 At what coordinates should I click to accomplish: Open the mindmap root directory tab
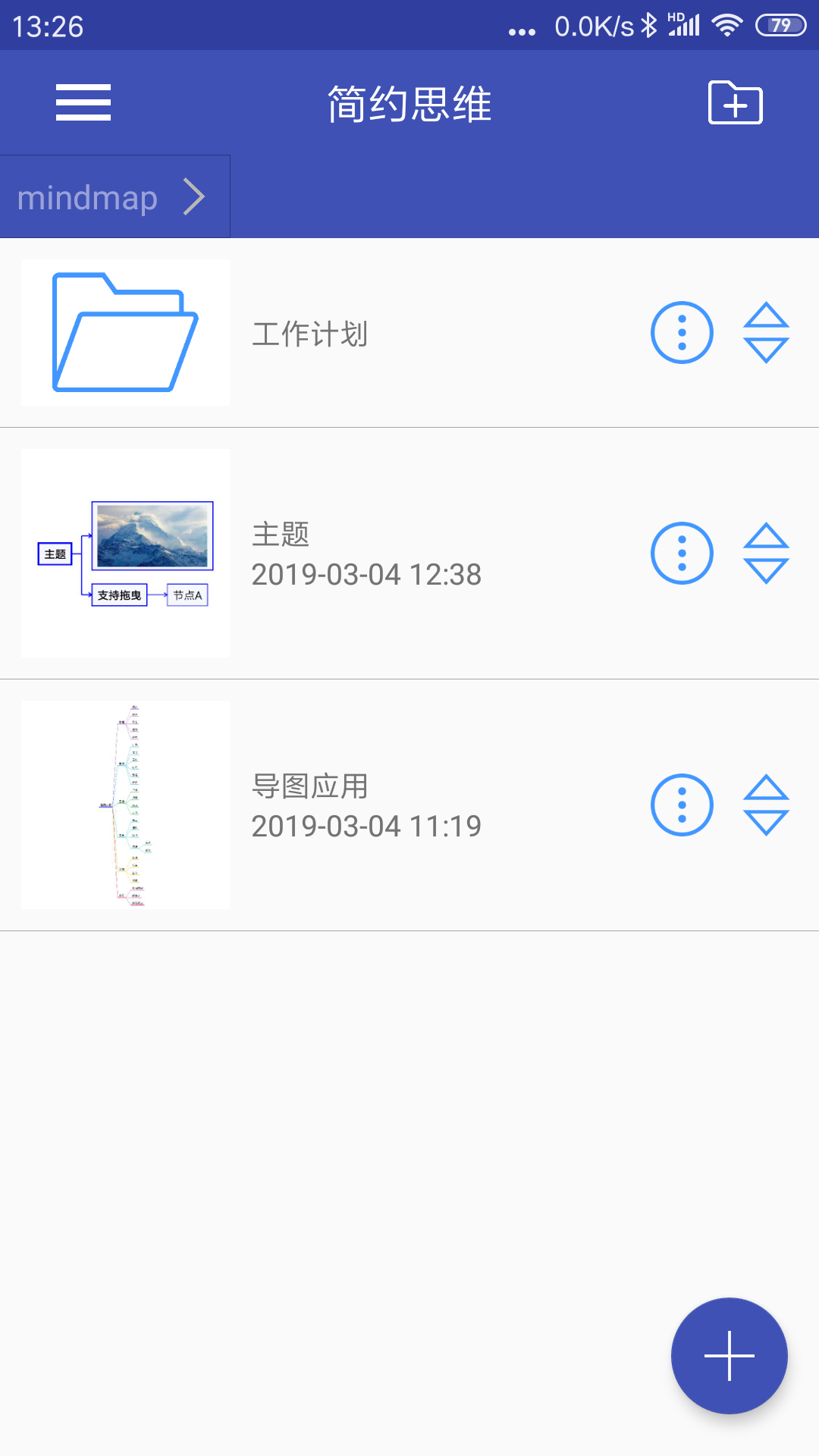point(114,196)
